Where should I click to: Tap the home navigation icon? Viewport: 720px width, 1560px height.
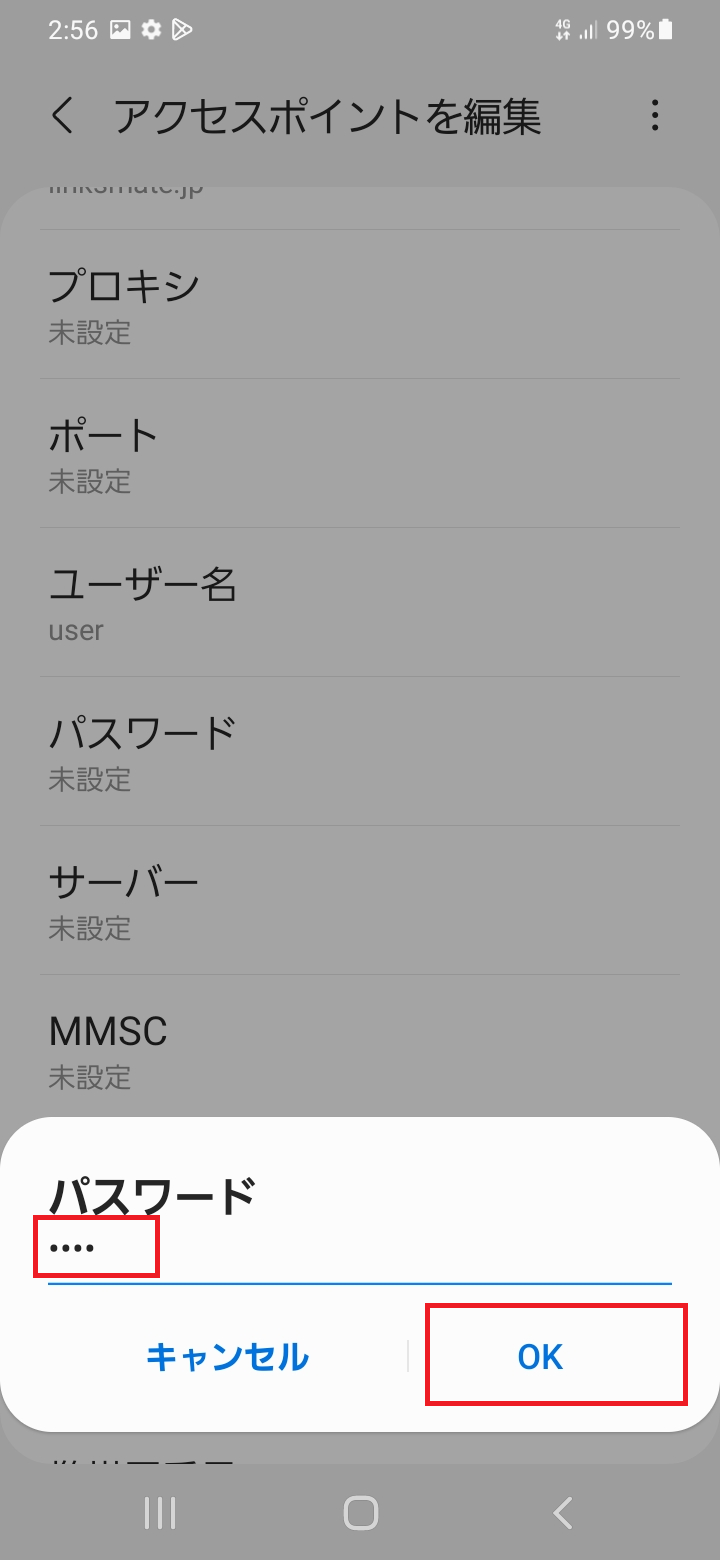click(360, 1512)
